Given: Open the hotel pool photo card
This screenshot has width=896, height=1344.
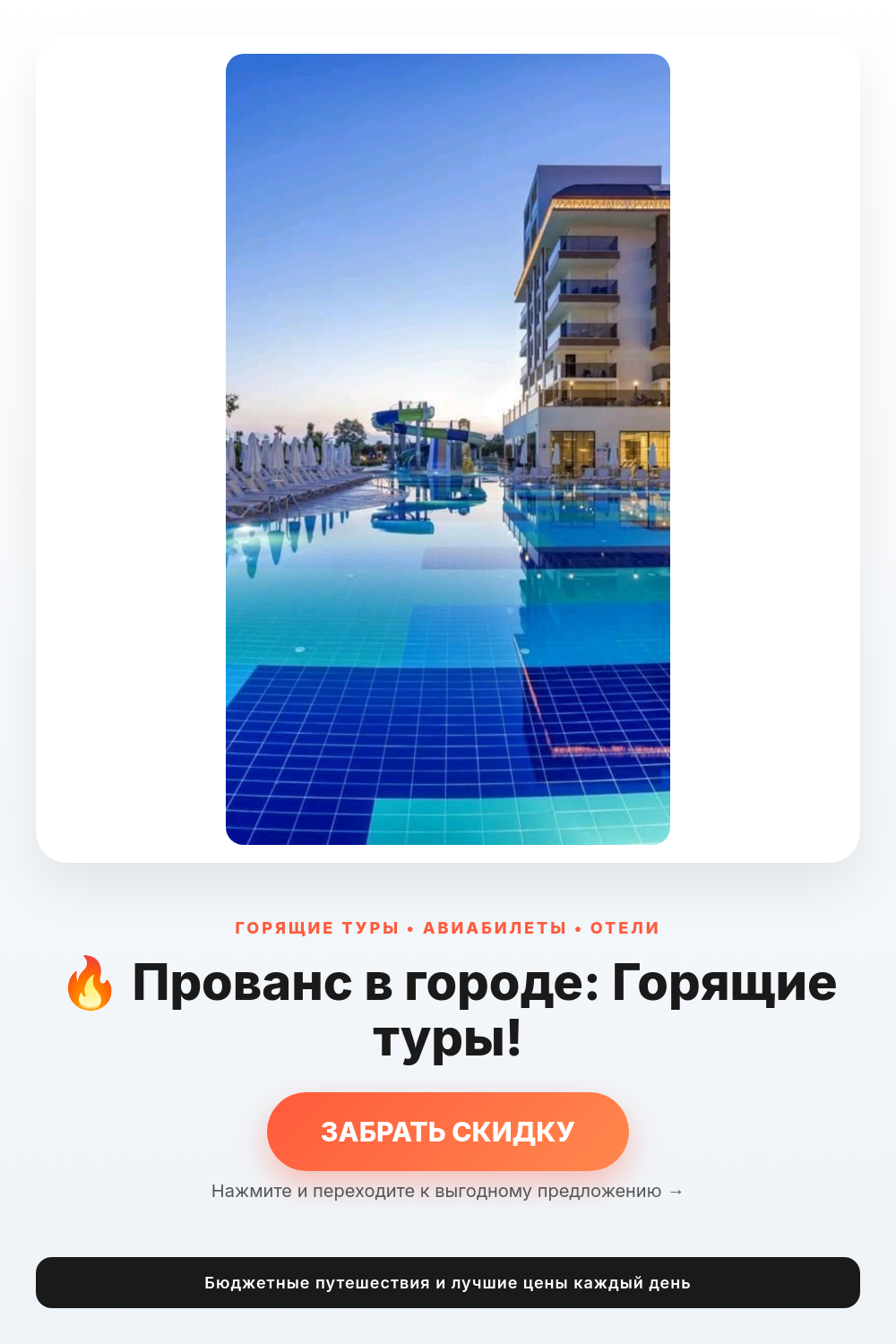Looking at the screenshot, I should pos(448,449).
